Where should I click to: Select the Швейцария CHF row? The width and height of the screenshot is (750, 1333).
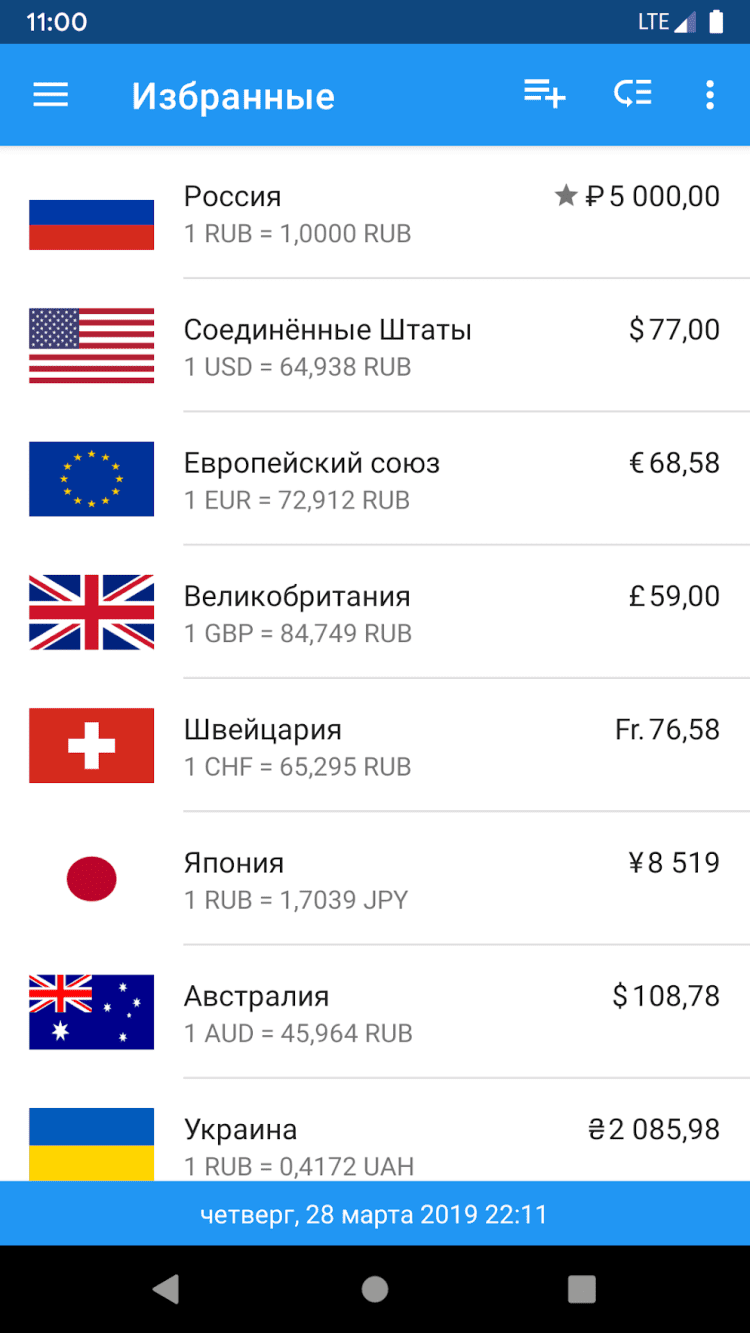tap(375, 747)
